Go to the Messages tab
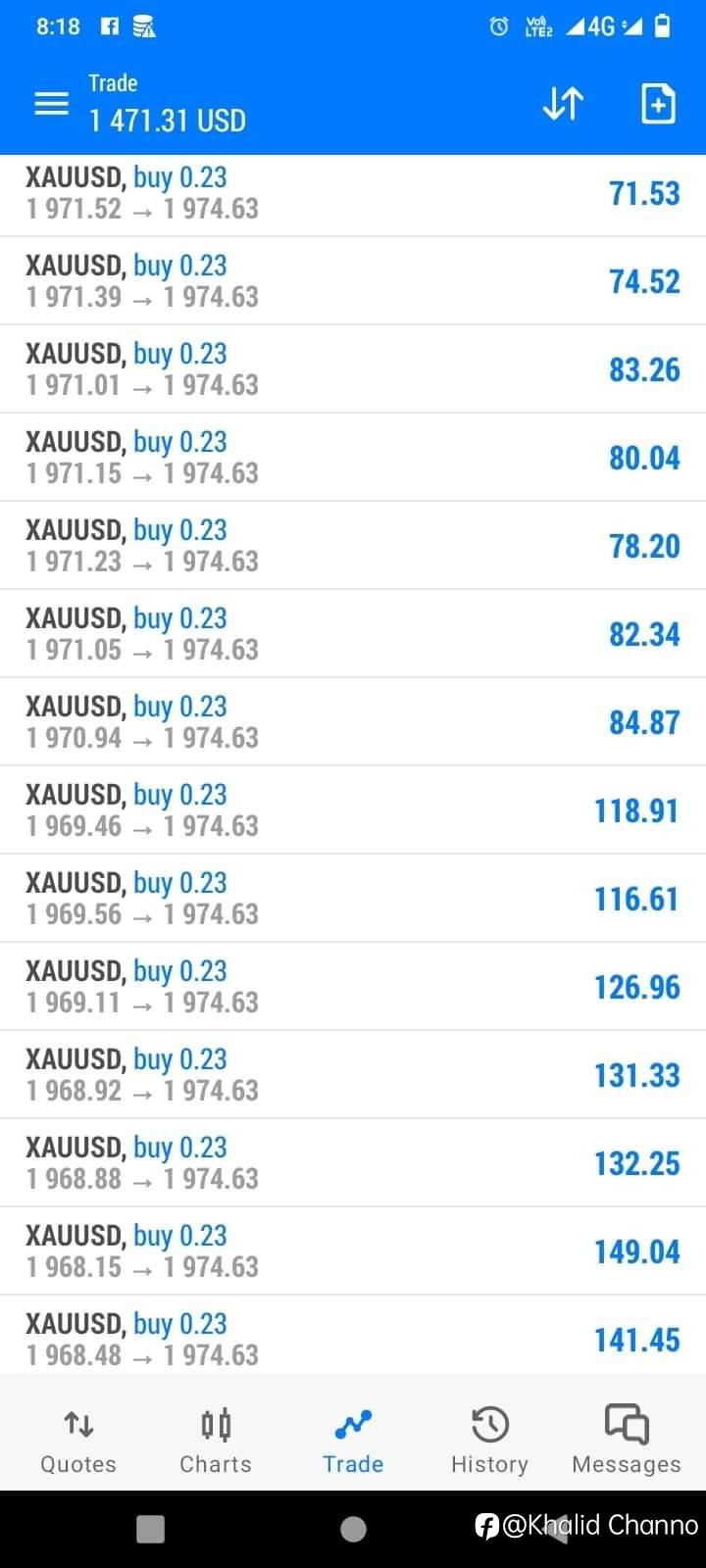The image size is (706, 1568). [x=627, y=1442]
